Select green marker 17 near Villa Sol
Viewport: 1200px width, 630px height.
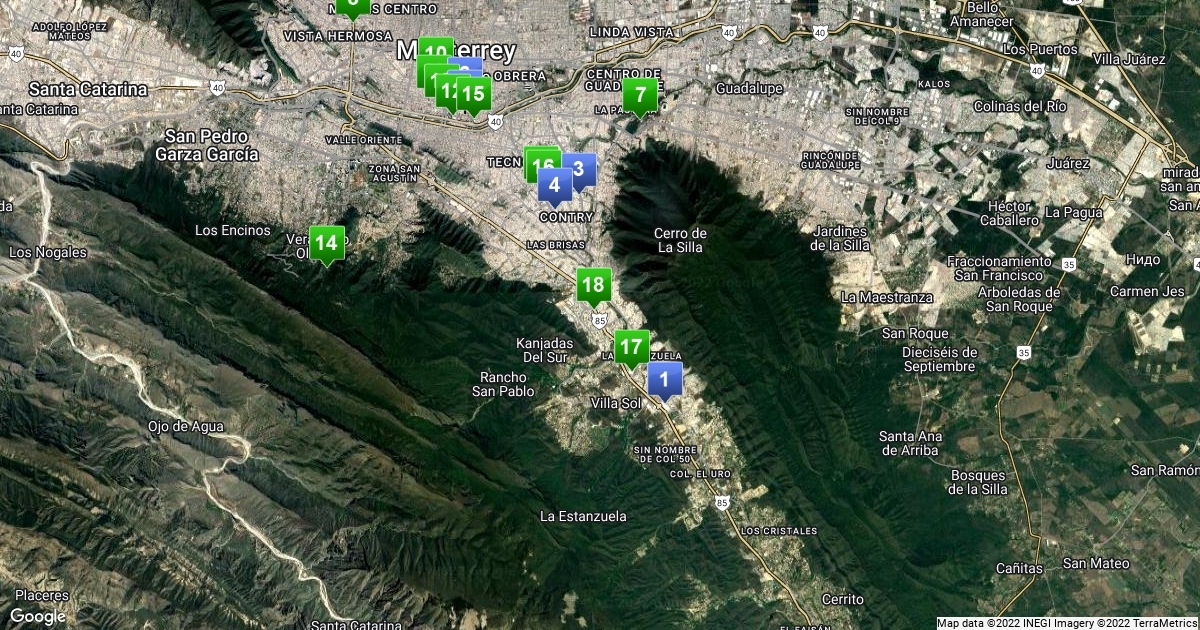coord(631,348)
